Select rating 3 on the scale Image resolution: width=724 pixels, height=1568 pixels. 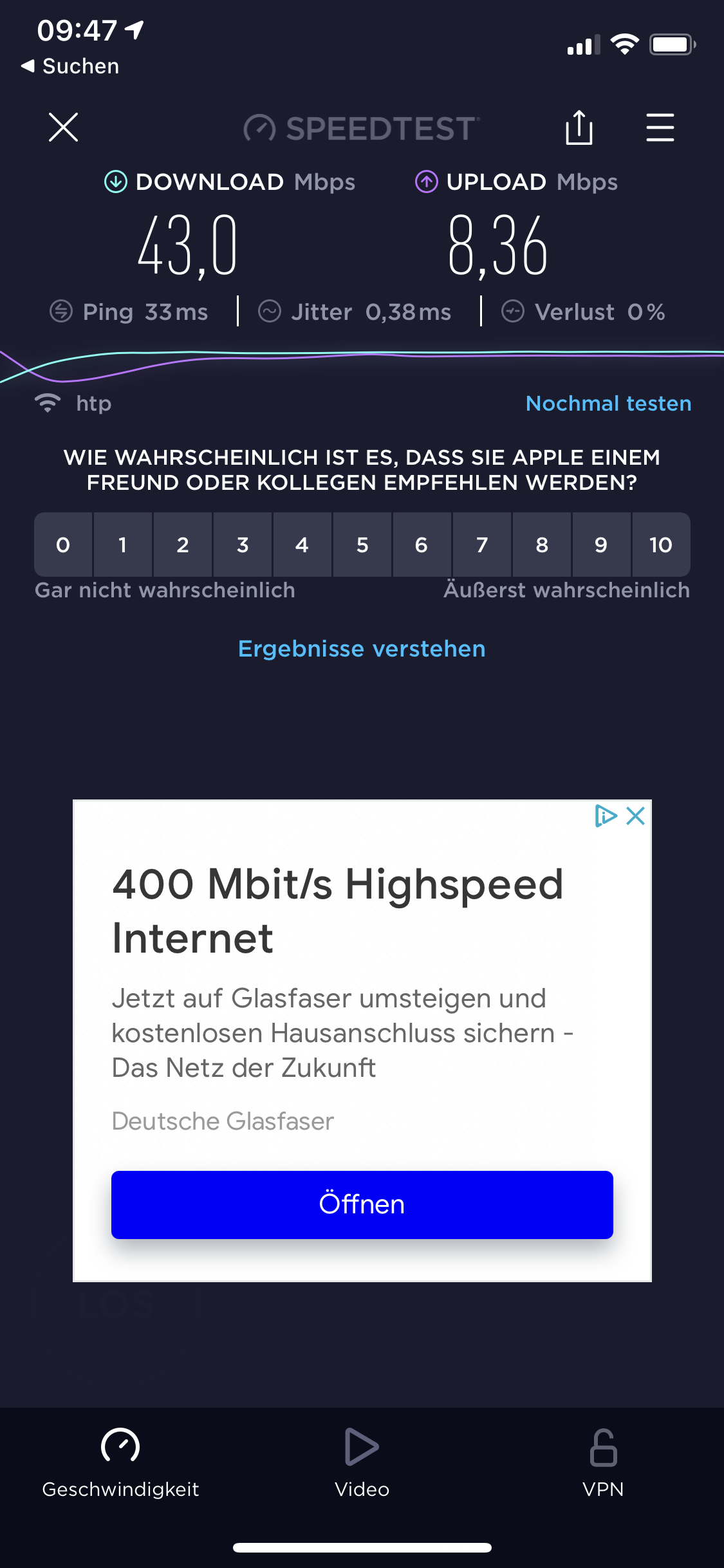tap(243, 545)
